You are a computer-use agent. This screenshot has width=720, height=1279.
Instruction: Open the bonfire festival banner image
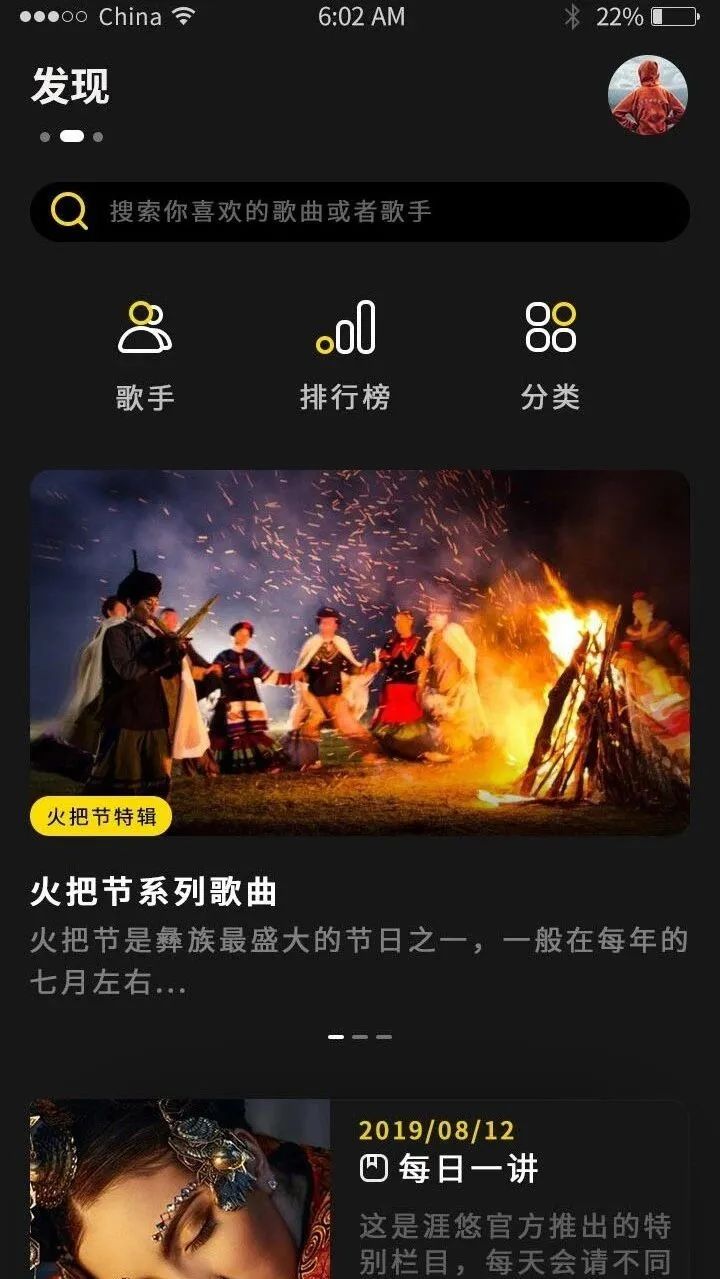(360, 655)
